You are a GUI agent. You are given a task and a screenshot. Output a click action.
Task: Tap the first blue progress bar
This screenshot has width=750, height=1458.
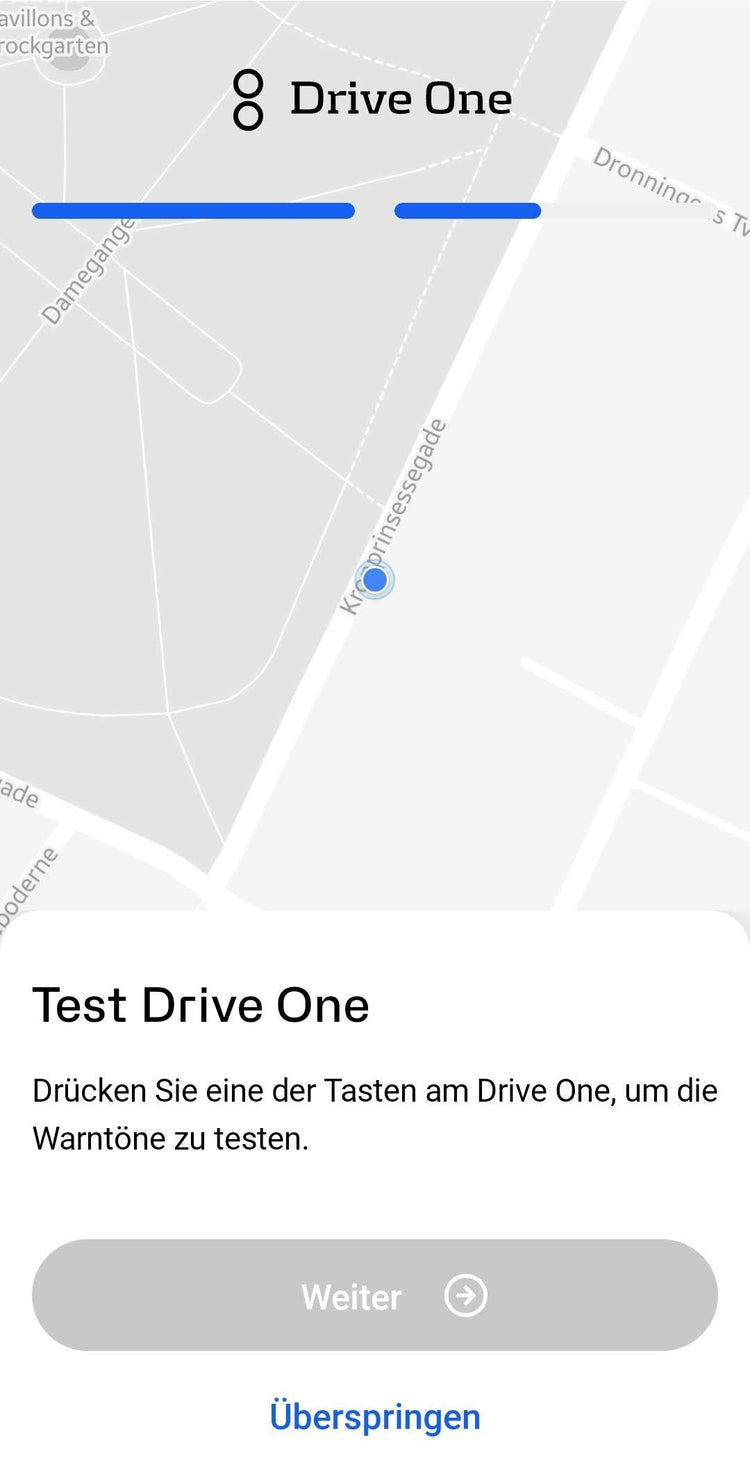click(x=193, y=210)
